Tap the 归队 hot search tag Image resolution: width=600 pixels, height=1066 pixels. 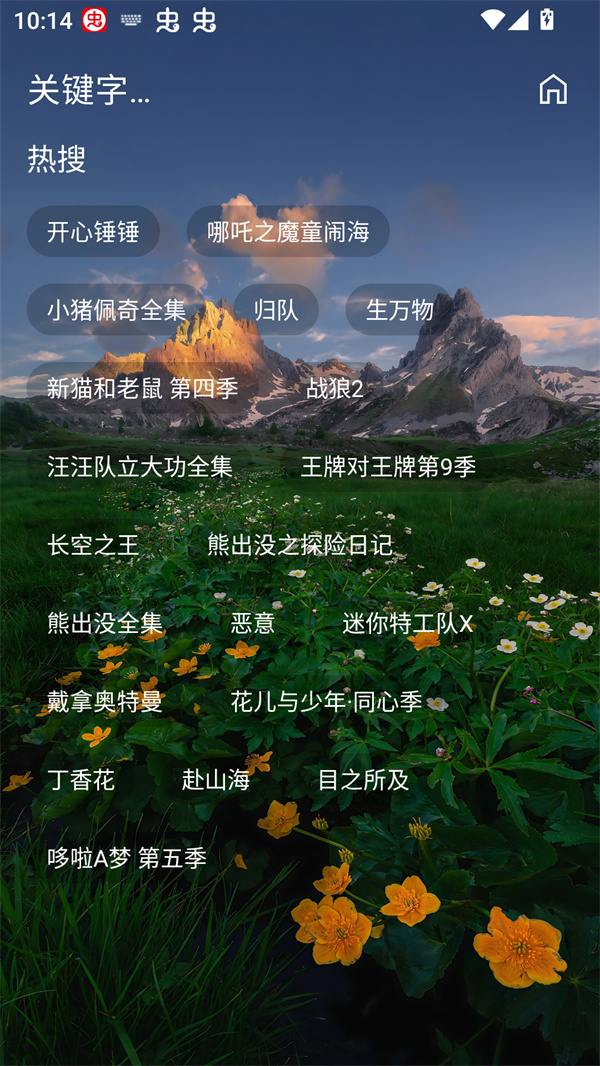click(276, 310)
